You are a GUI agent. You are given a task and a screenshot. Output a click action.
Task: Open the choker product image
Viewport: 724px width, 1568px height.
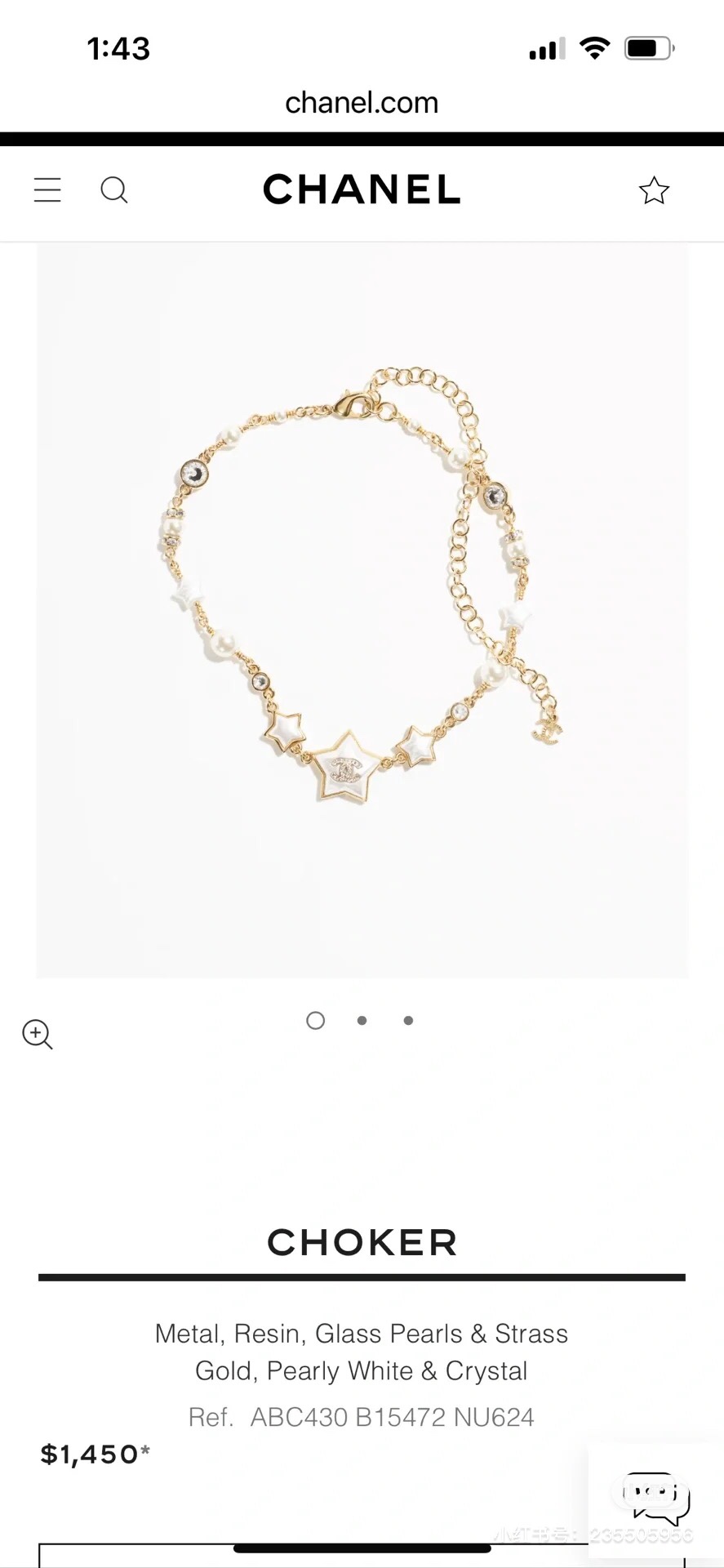pos(362,610)
